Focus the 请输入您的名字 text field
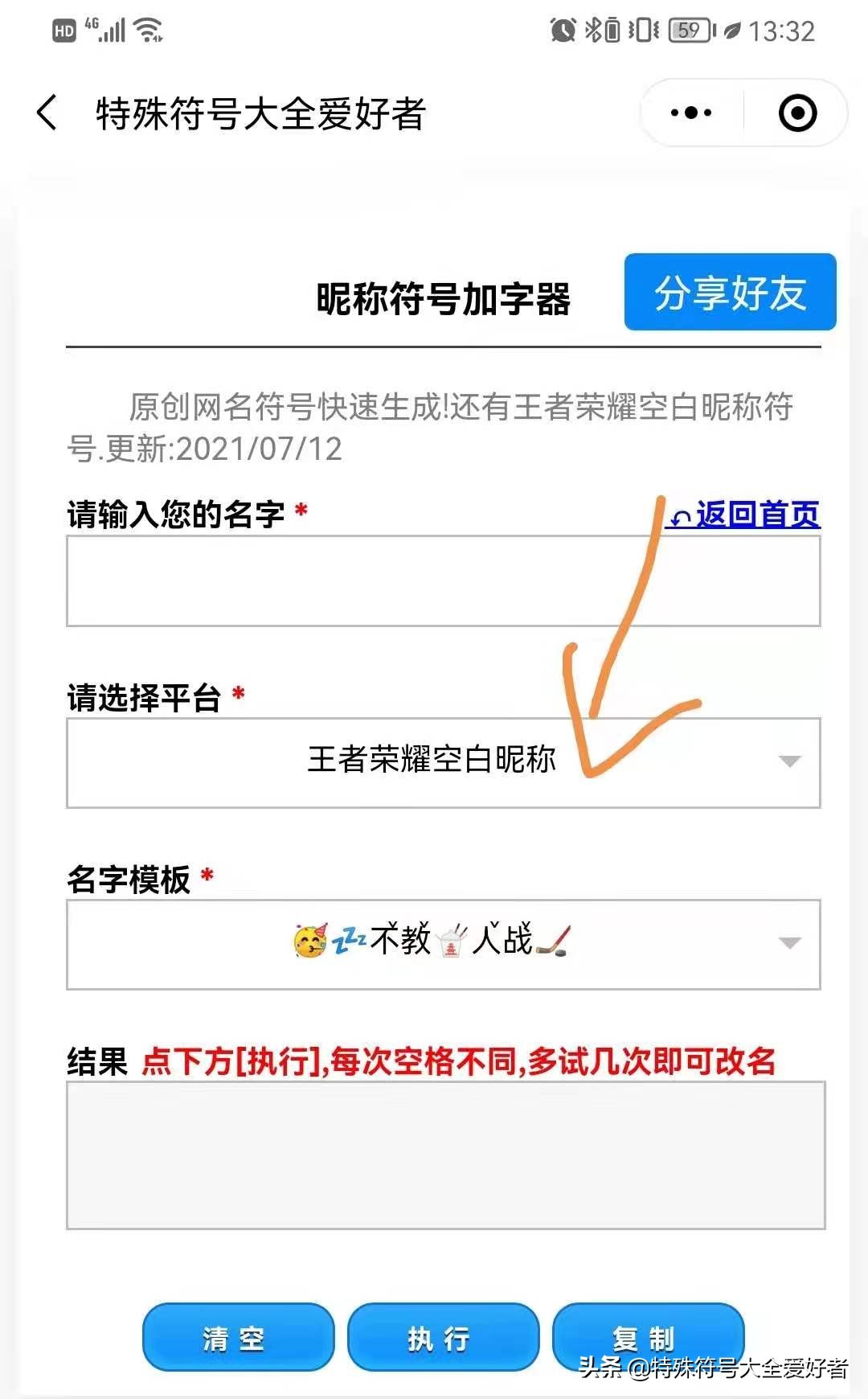The image size is (868, 1399). 443,581
